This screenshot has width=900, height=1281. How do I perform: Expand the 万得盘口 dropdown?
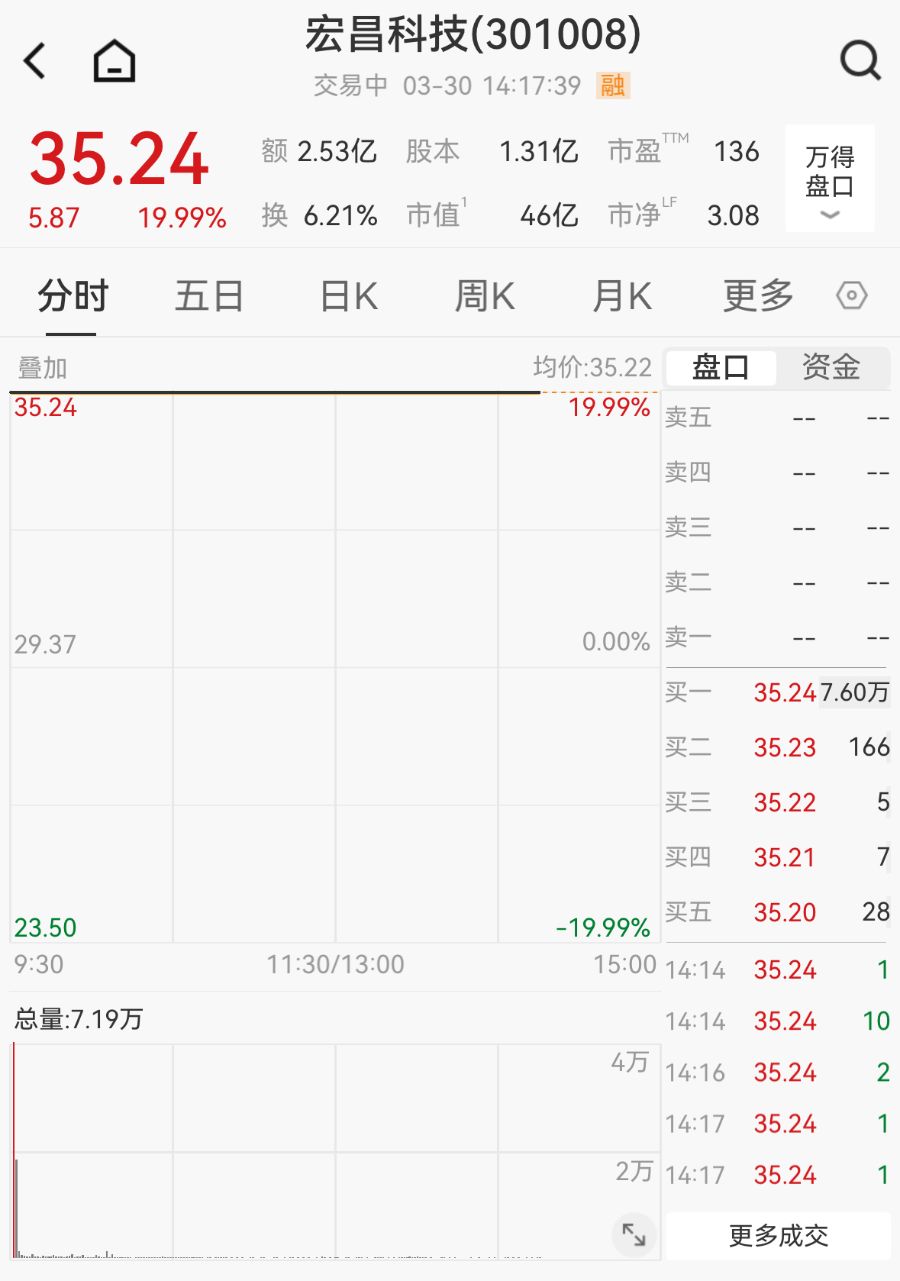coord(830,180)
